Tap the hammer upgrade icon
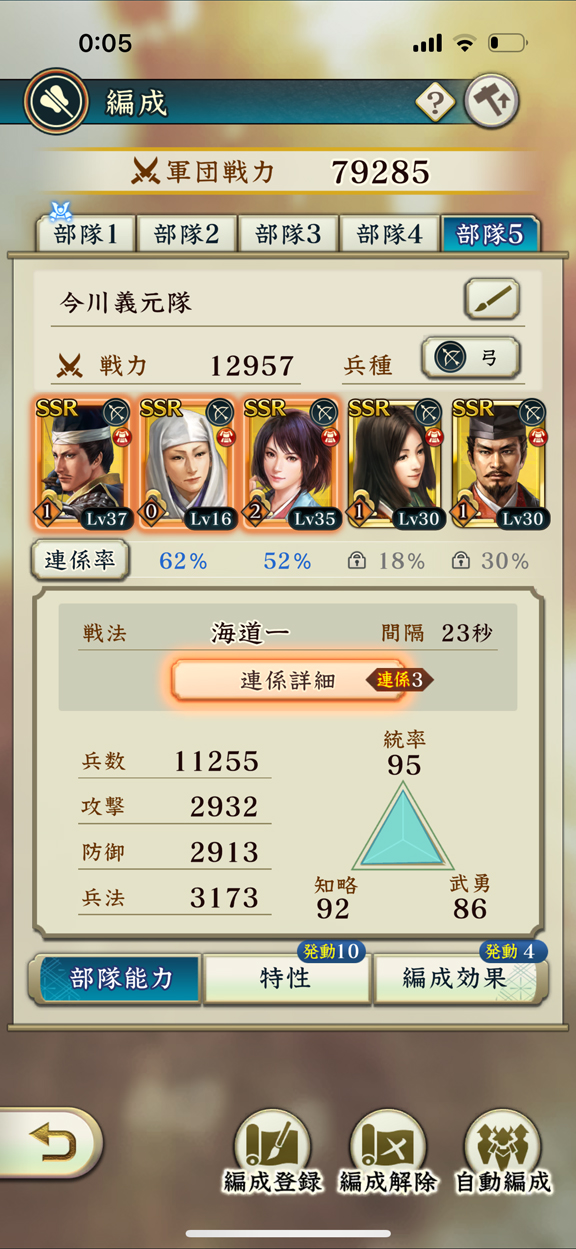Image resolution: width=576 pixels, height=1249 pixels. click(492, 102)
